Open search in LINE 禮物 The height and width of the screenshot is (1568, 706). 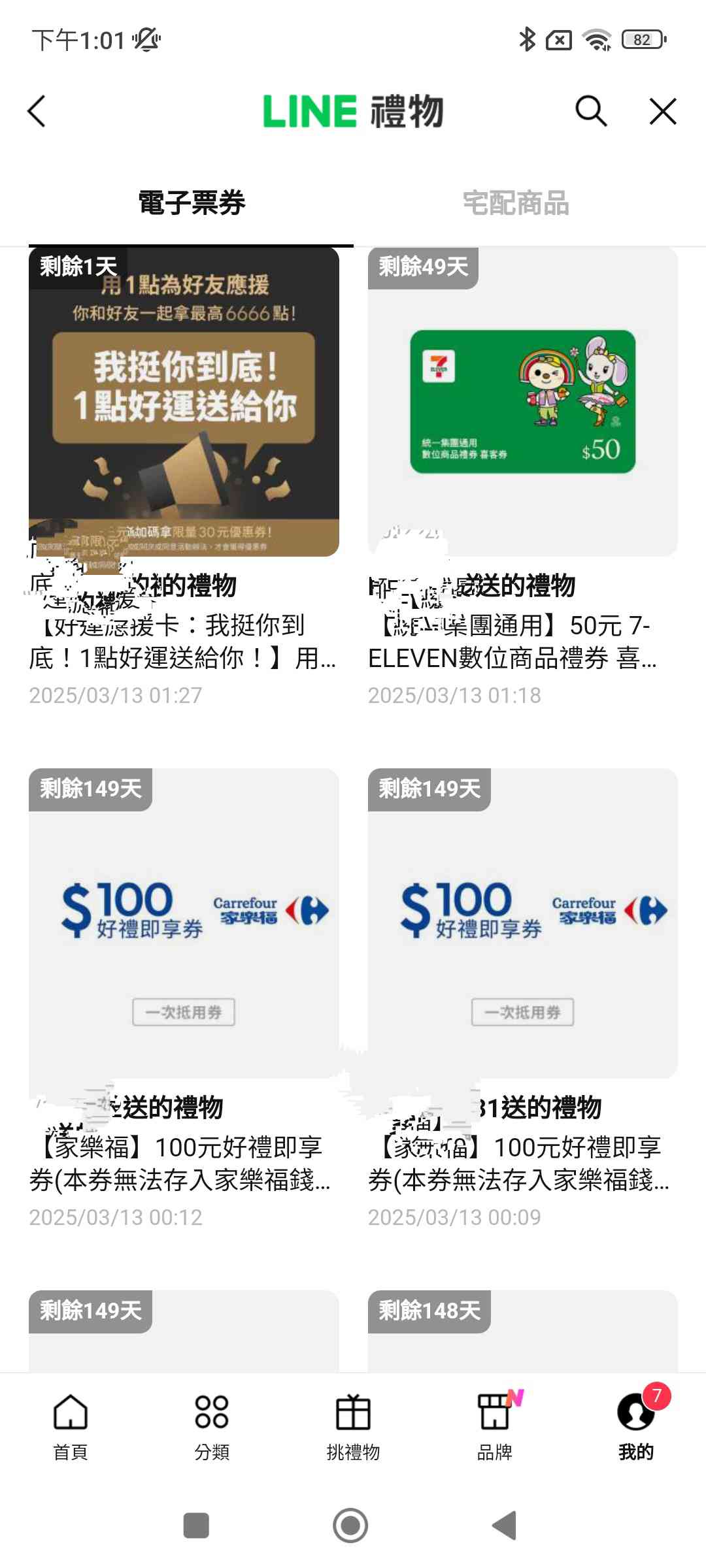[x=591, y=110]
